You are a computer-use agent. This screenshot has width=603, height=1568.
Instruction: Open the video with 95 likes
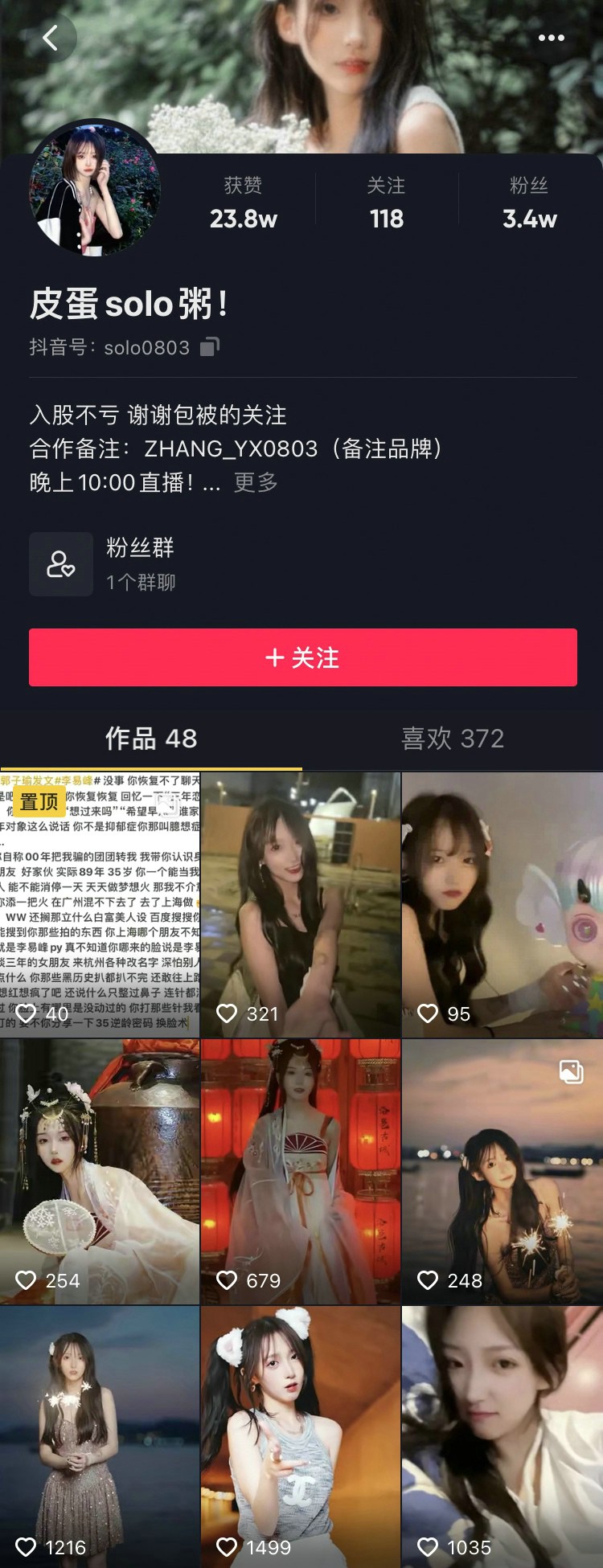click(x=502, y=904)
